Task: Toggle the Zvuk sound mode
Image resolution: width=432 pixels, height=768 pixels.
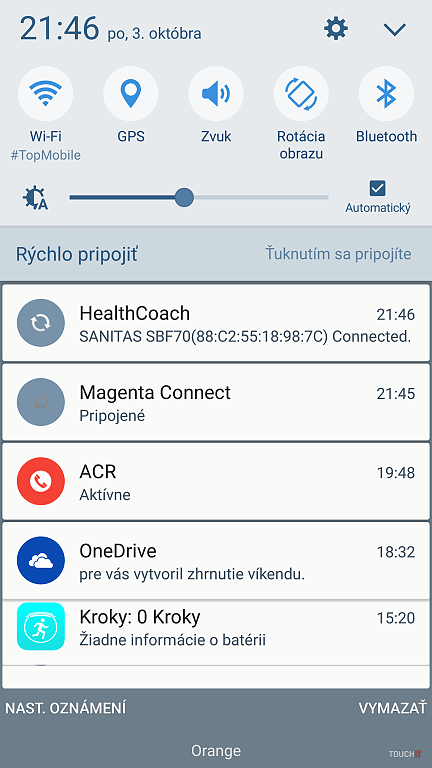Action: coord(216,93)
